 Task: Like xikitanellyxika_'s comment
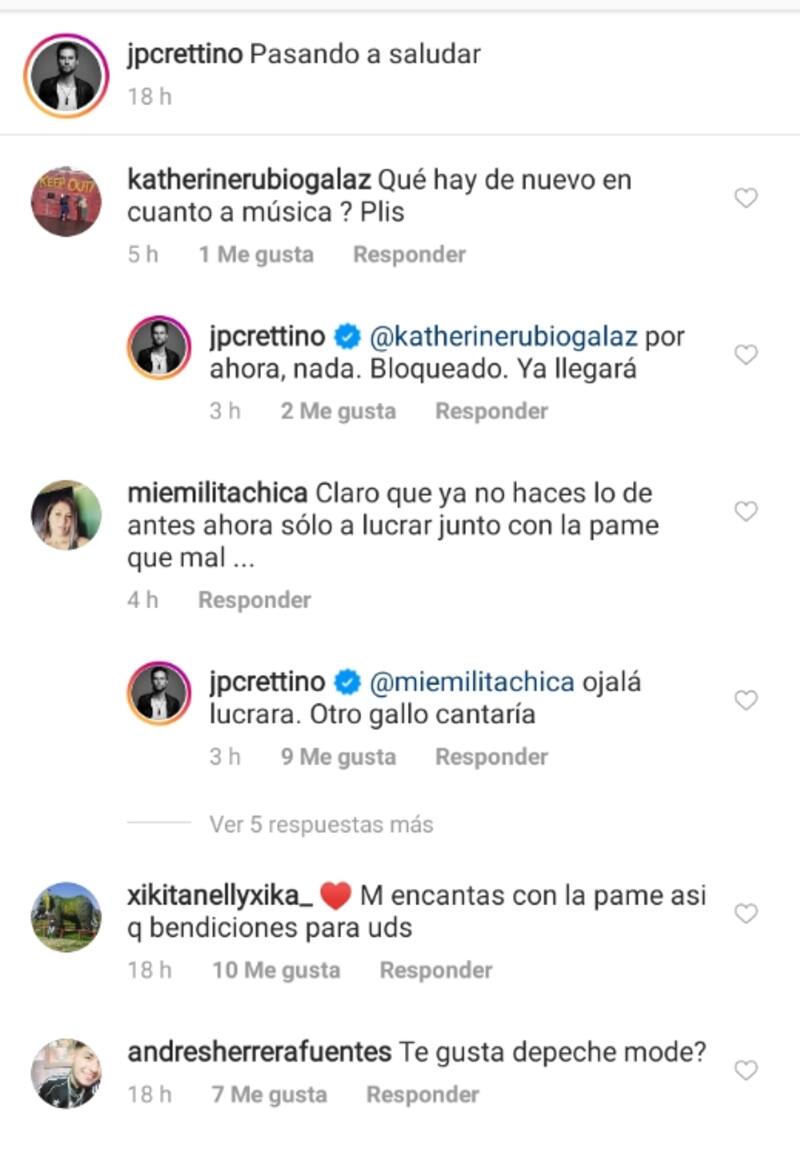(746, 913)
